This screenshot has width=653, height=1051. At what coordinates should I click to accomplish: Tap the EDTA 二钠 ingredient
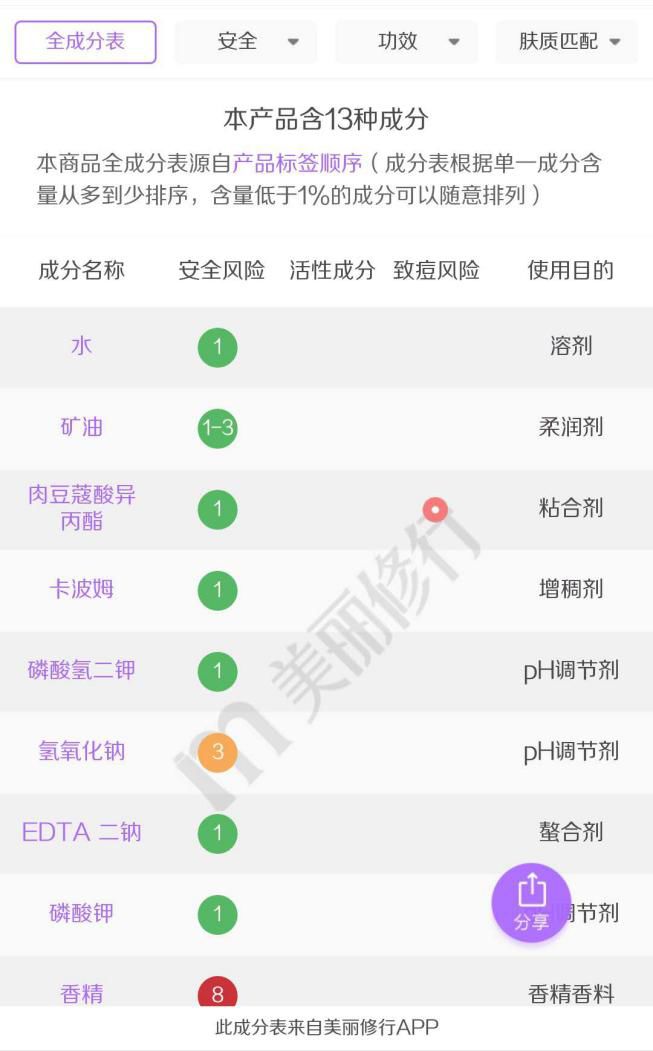81,832
